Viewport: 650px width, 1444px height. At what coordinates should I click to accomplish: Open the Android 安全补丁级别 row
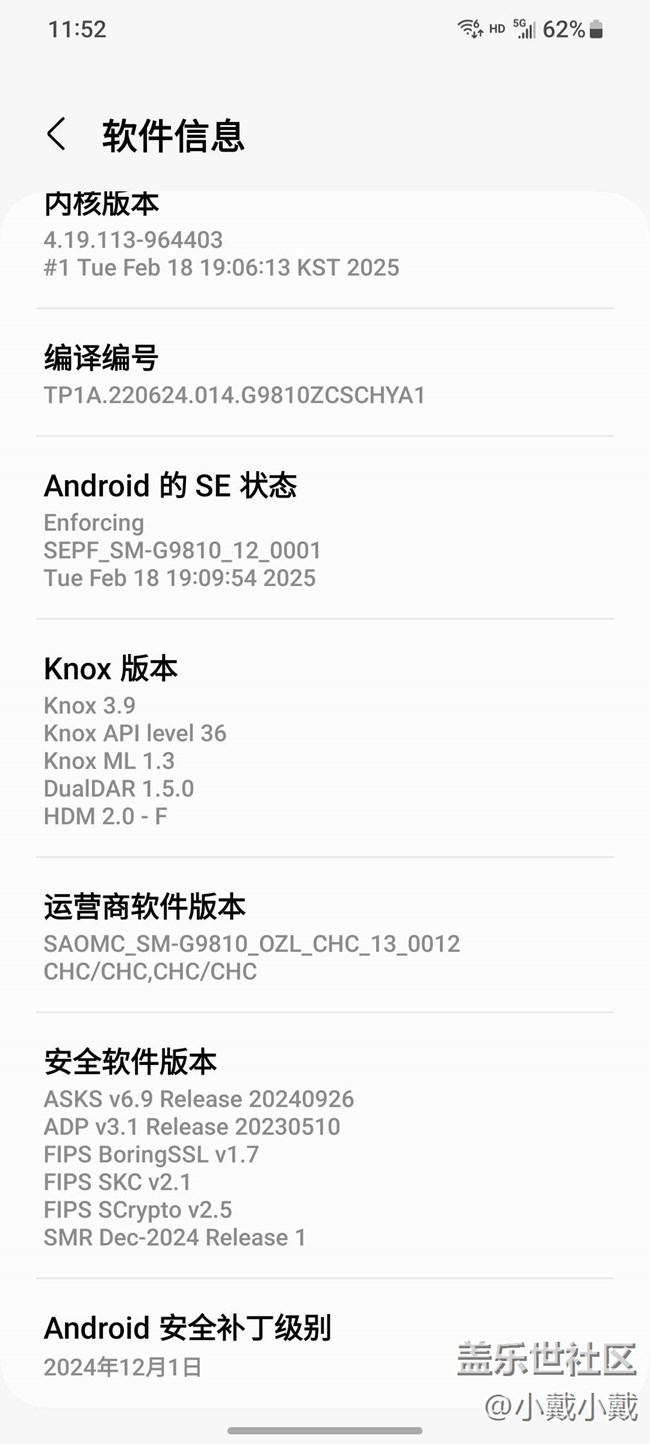(x=324, y=1345)
